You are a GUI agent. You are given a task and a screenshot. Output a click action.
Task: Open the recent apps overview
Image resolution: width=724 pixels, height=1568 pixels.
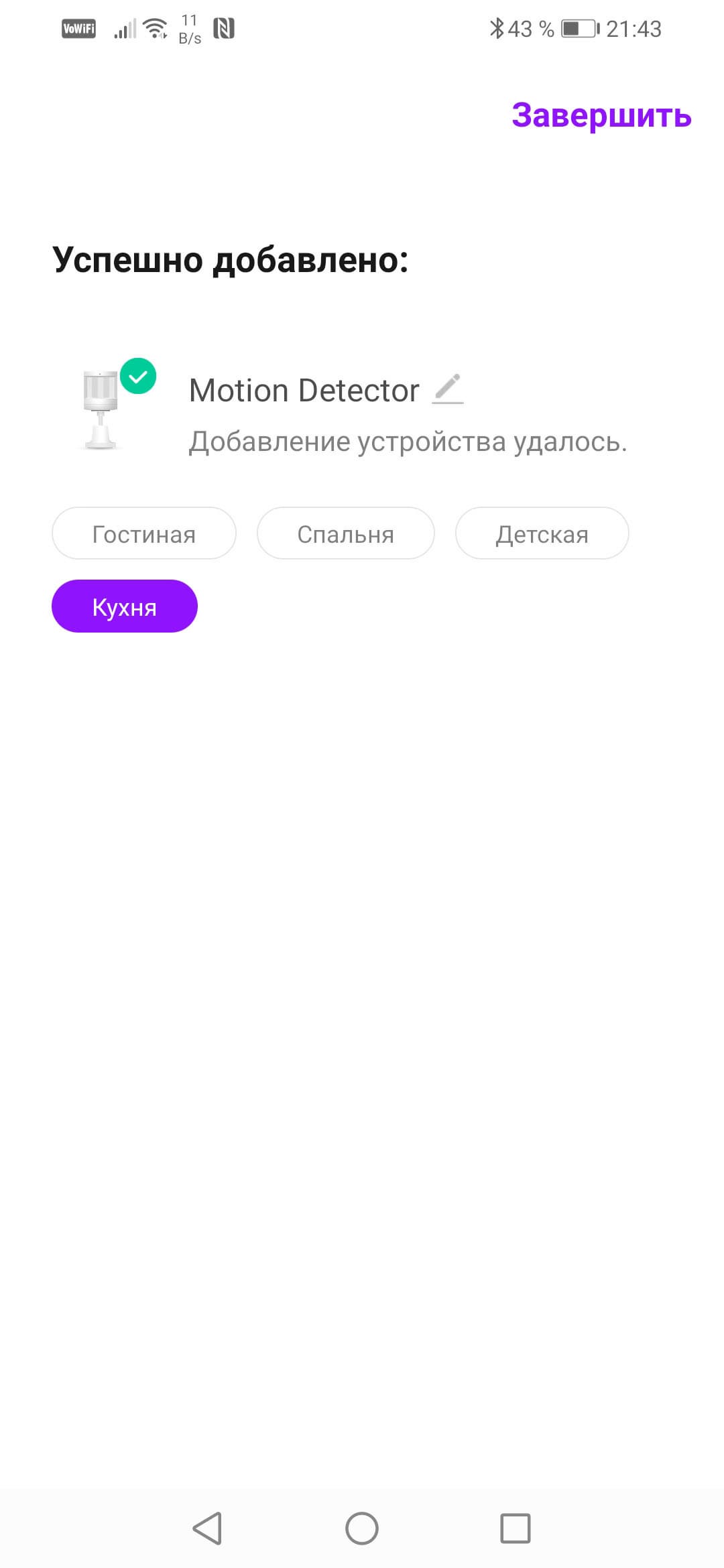(515, 1528)
